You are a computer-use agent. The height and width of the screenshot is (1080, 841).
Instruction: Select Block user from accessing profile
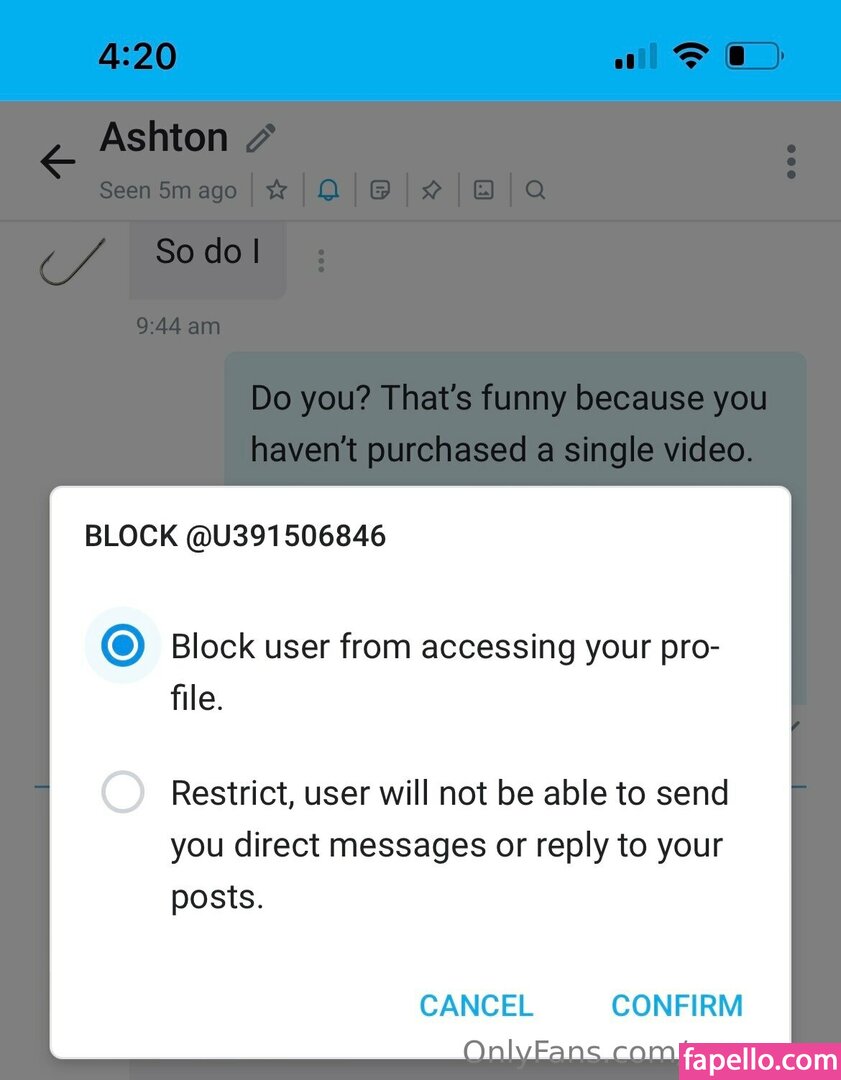pyautogui.click(x=123, y=645)
